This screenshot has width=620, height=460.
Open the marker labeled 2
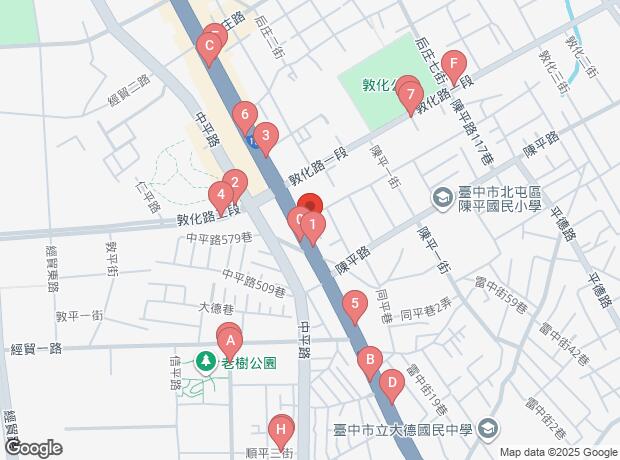234,183
